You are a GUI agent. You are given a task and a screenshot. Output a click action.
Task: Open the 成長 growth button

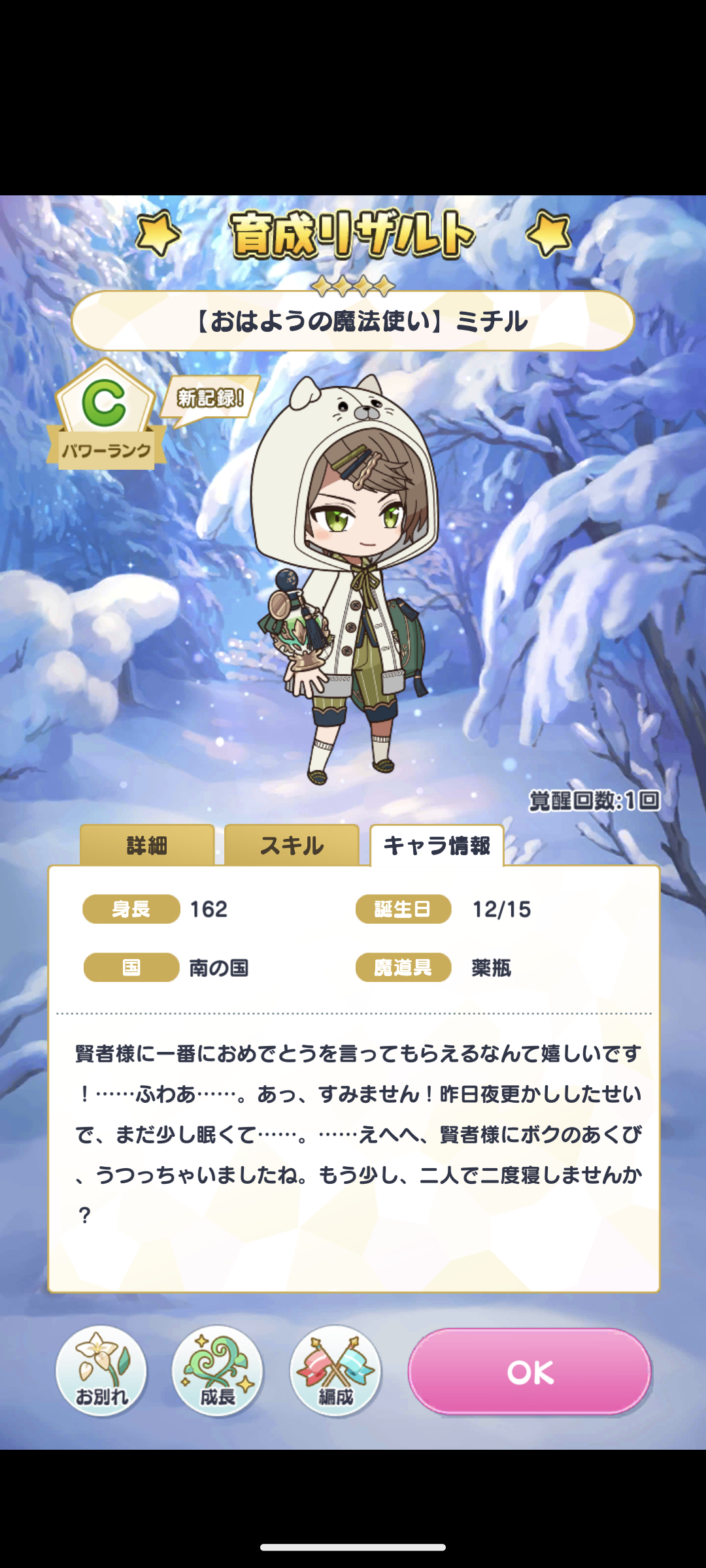pos(218,1371)
